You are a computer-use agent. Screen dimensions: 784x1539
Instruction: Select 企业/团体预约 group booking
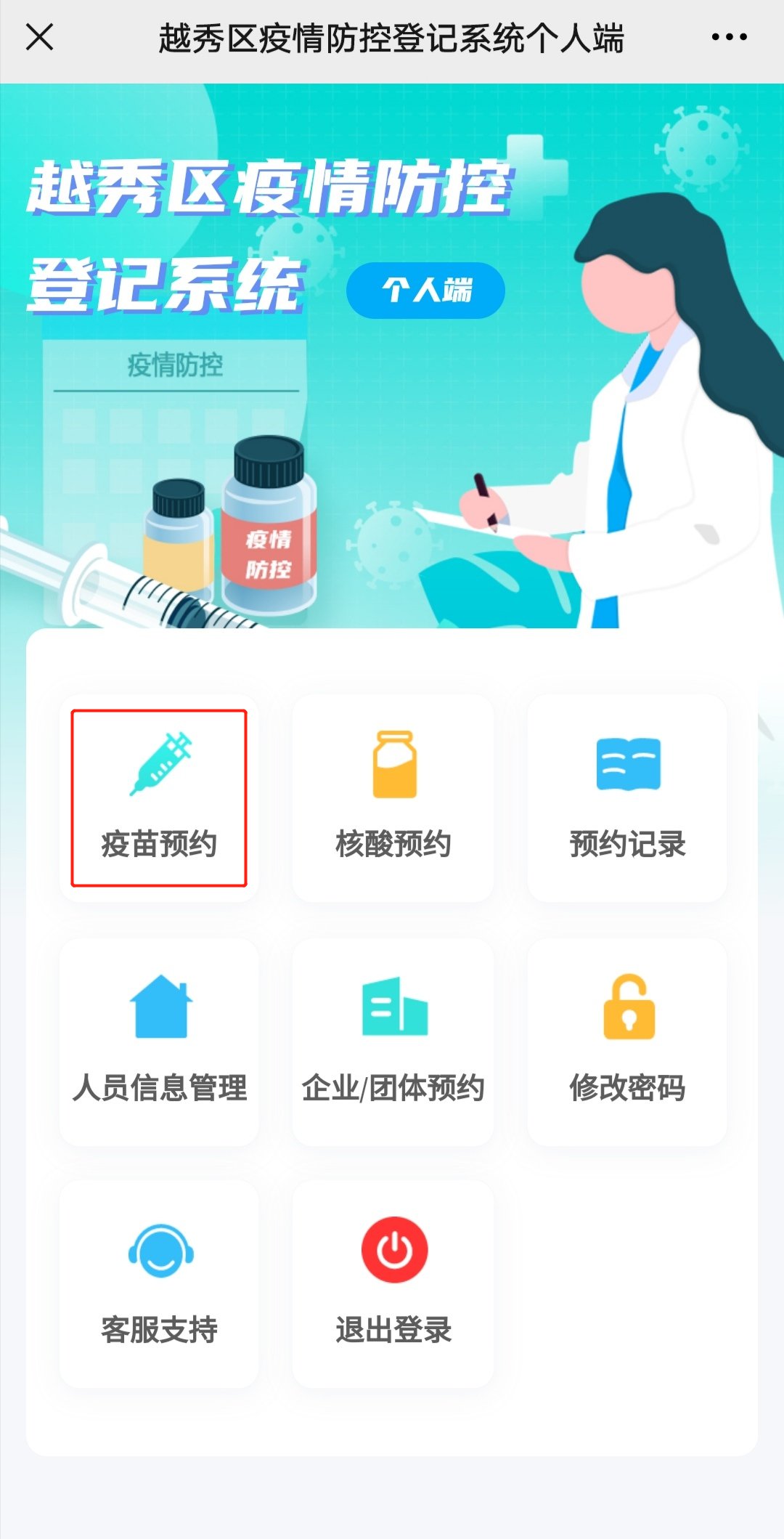click(393, 1041)
